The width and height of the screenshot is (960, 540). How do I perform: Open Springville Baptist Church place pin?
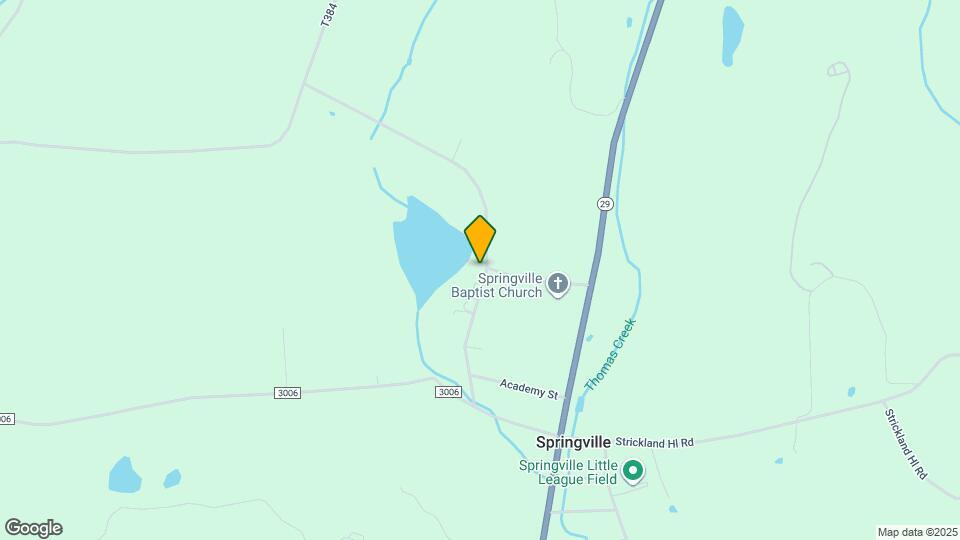(558, 285)
